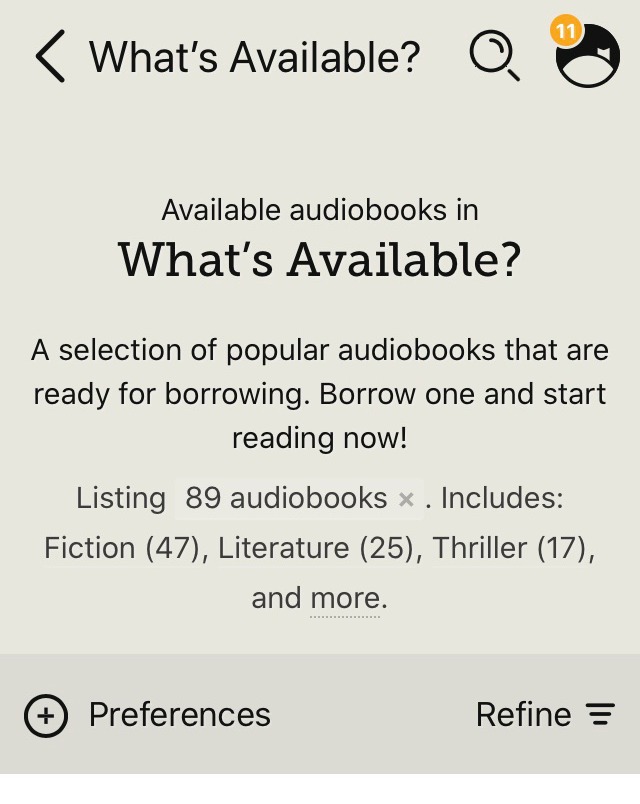Viewport: 640px width, 804px height.
Task: Open the shelf avatar with badge 11
Action: click(588, 56)
